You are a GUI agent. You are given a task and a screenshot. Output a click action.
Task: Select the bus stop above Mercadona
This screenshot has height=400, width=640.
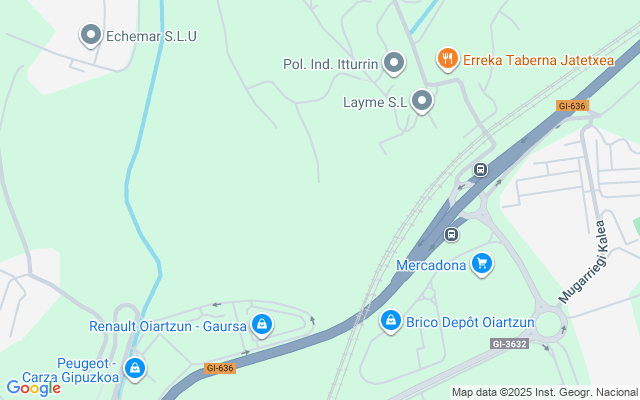[452, 235]
